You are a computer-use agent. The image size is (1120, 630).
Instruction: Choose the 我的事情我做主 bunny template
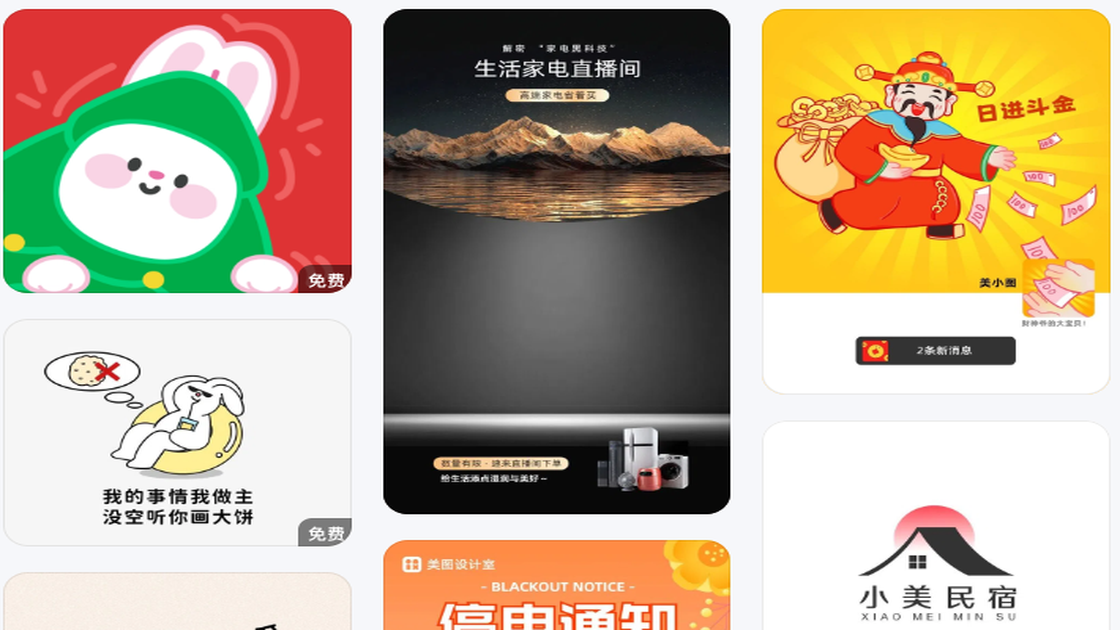click(x=177, y=432)
